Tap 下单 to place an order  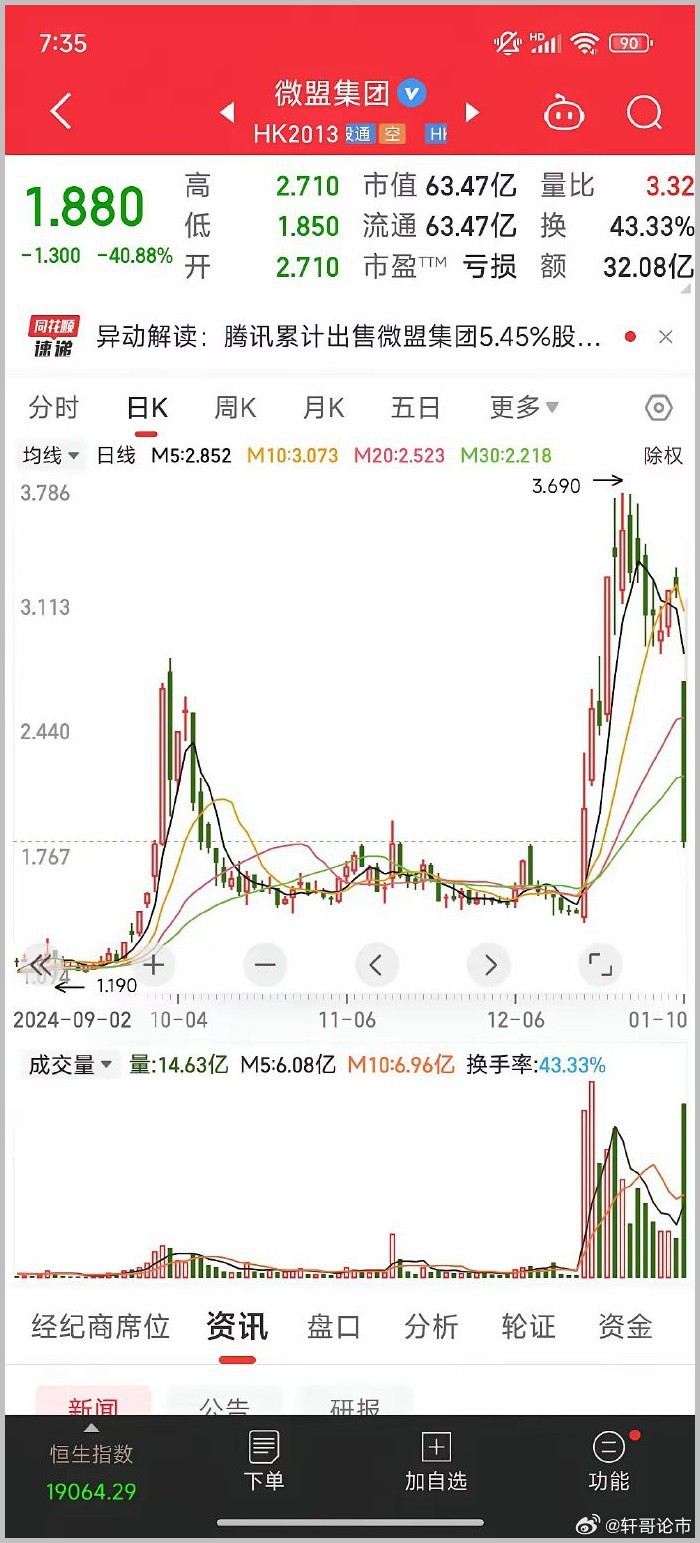pyautogui.click(x=264, y=1461)
